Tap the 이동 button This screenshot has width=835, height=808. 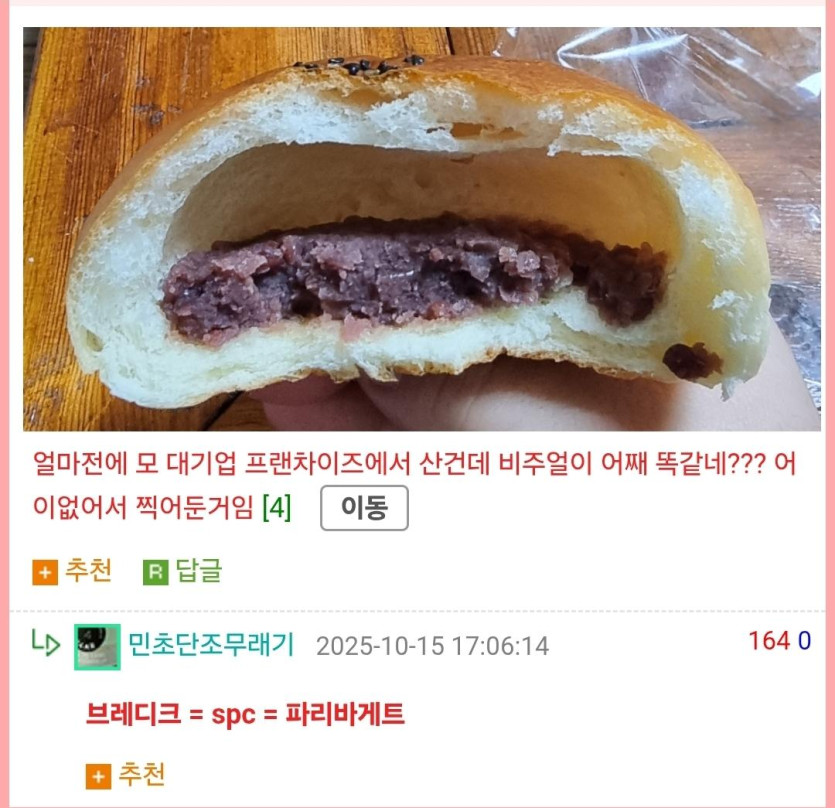pyautogui.click(x=364, y=508)
